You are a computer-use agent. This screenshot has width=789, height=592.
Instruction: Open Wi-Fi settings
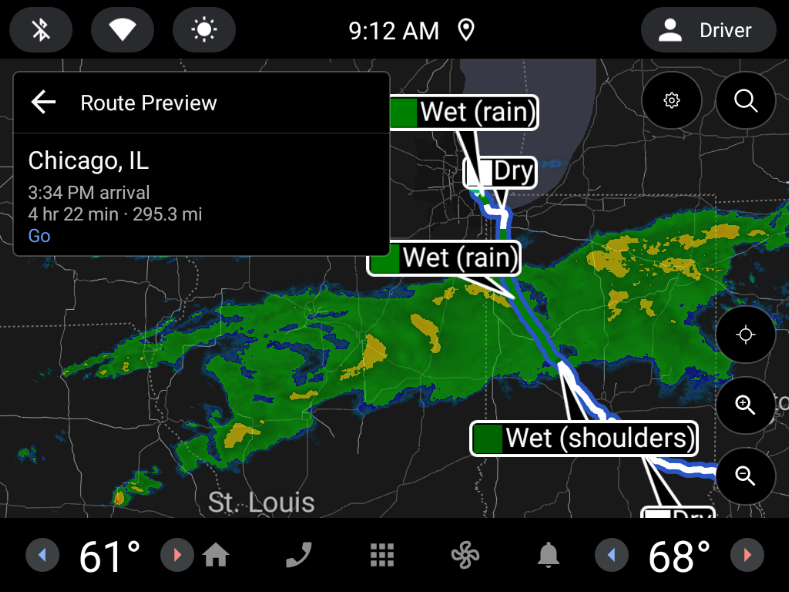click(x=123, y=30)
